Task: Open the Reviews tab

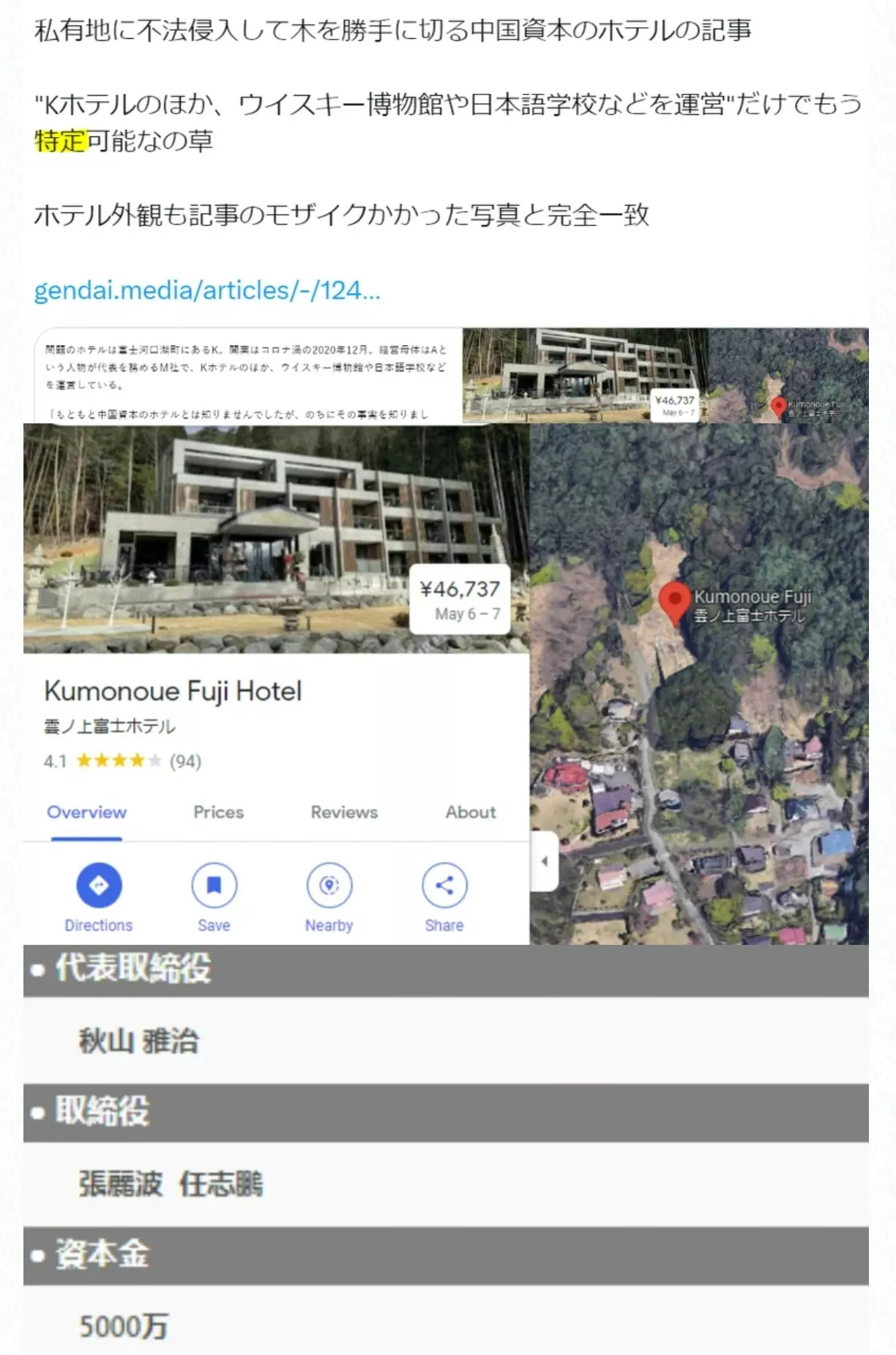Action: tap(343, 812)
